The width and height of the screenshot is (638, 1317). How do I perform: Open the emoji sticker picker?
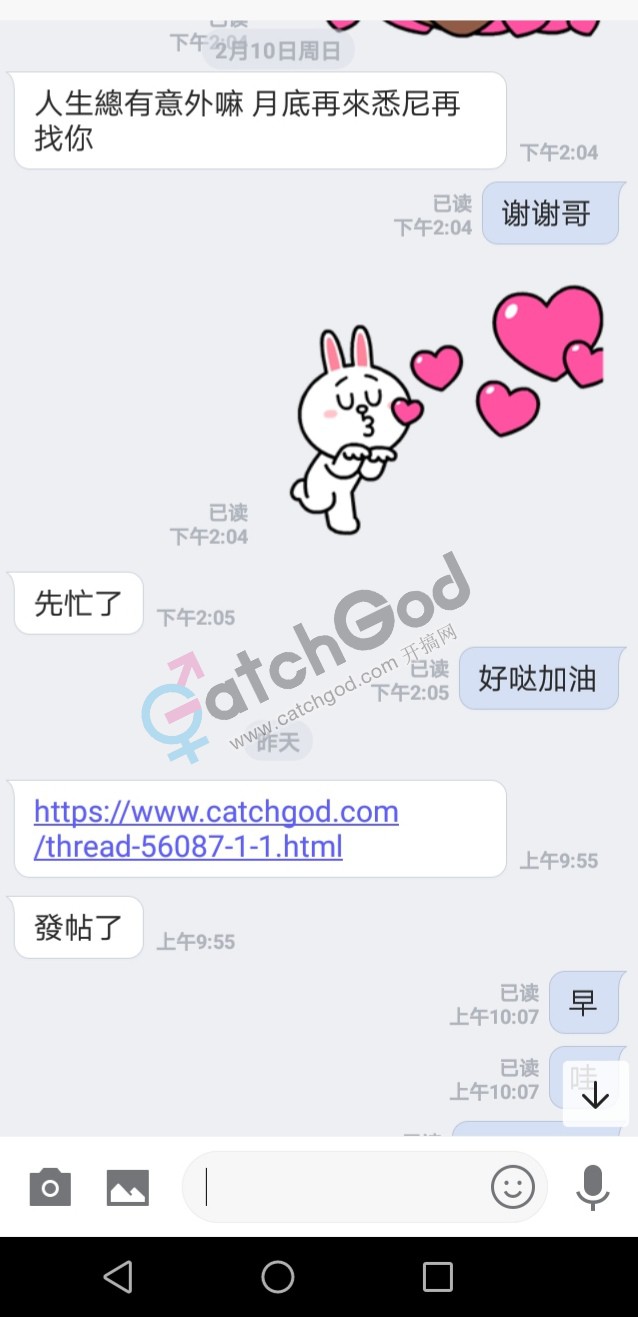512,1187
